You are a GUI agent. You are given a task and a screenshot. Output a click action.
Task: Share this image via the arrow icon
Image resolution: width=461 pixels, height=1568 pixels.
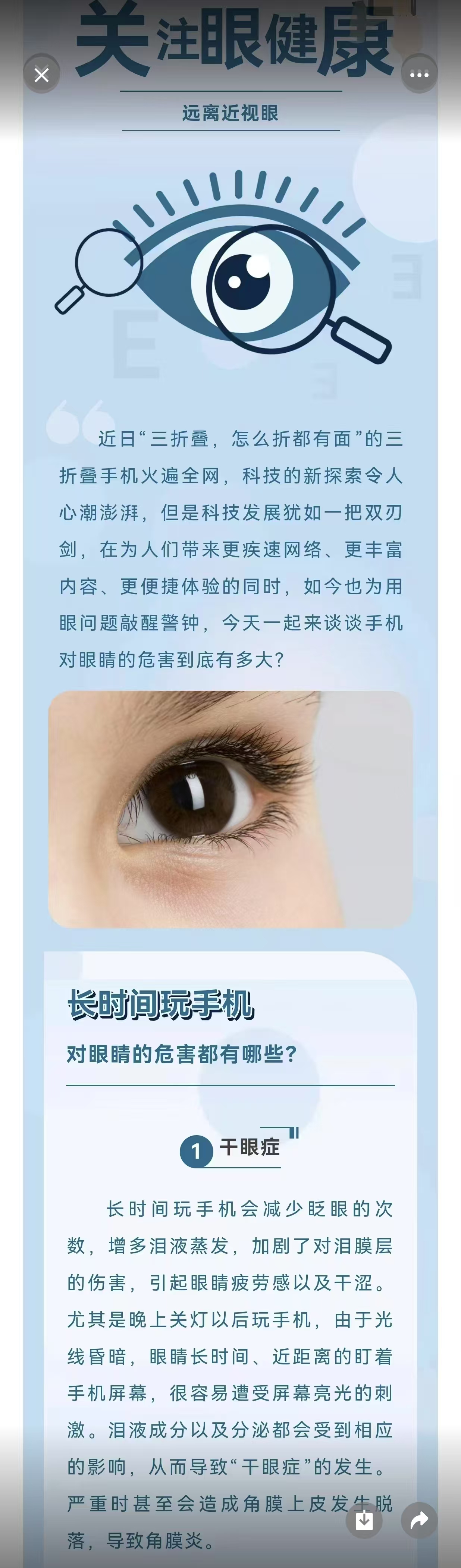(419, 1520)
